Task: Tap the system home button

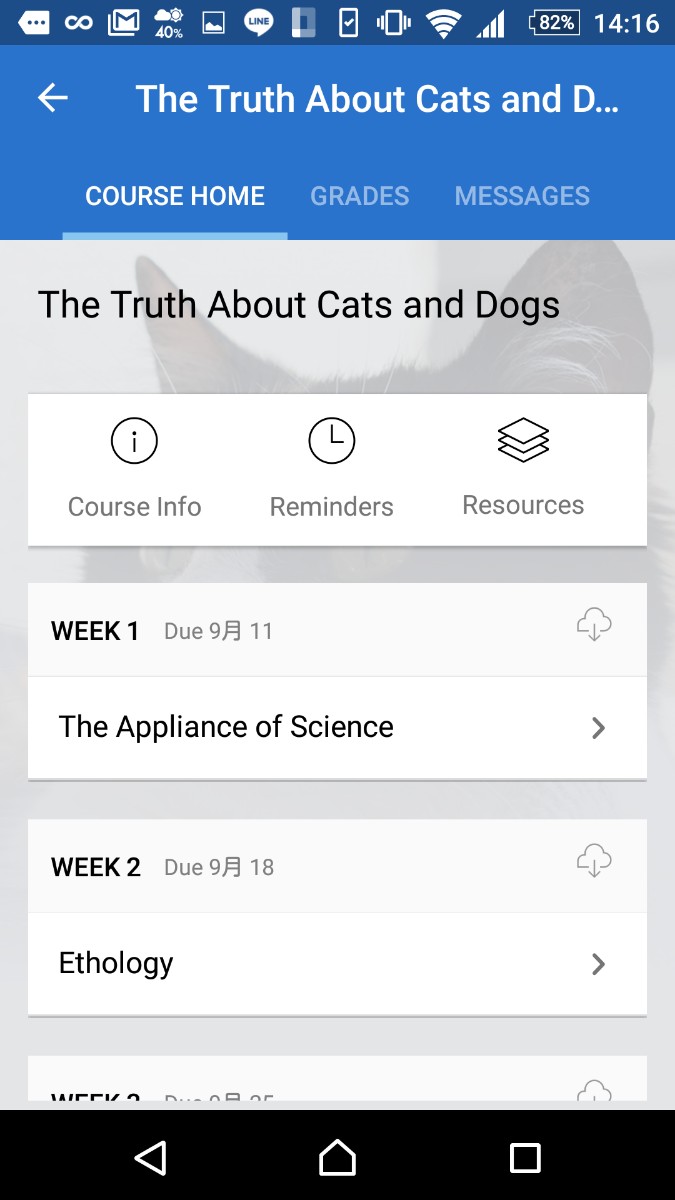Action: click(x=337, y=1158)
